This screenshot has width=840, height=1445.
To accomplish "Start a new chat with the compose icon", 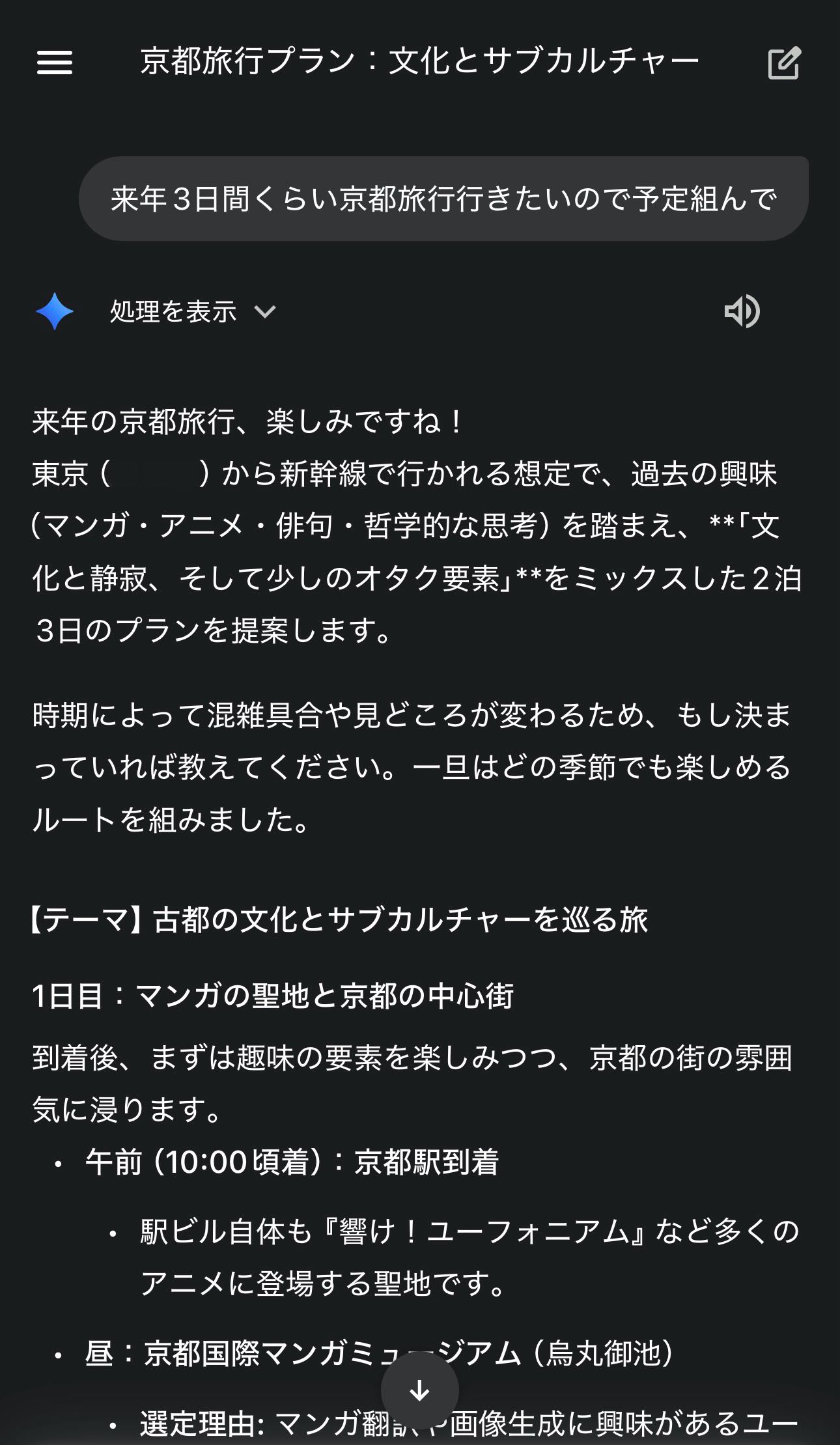I will (783, 63).
